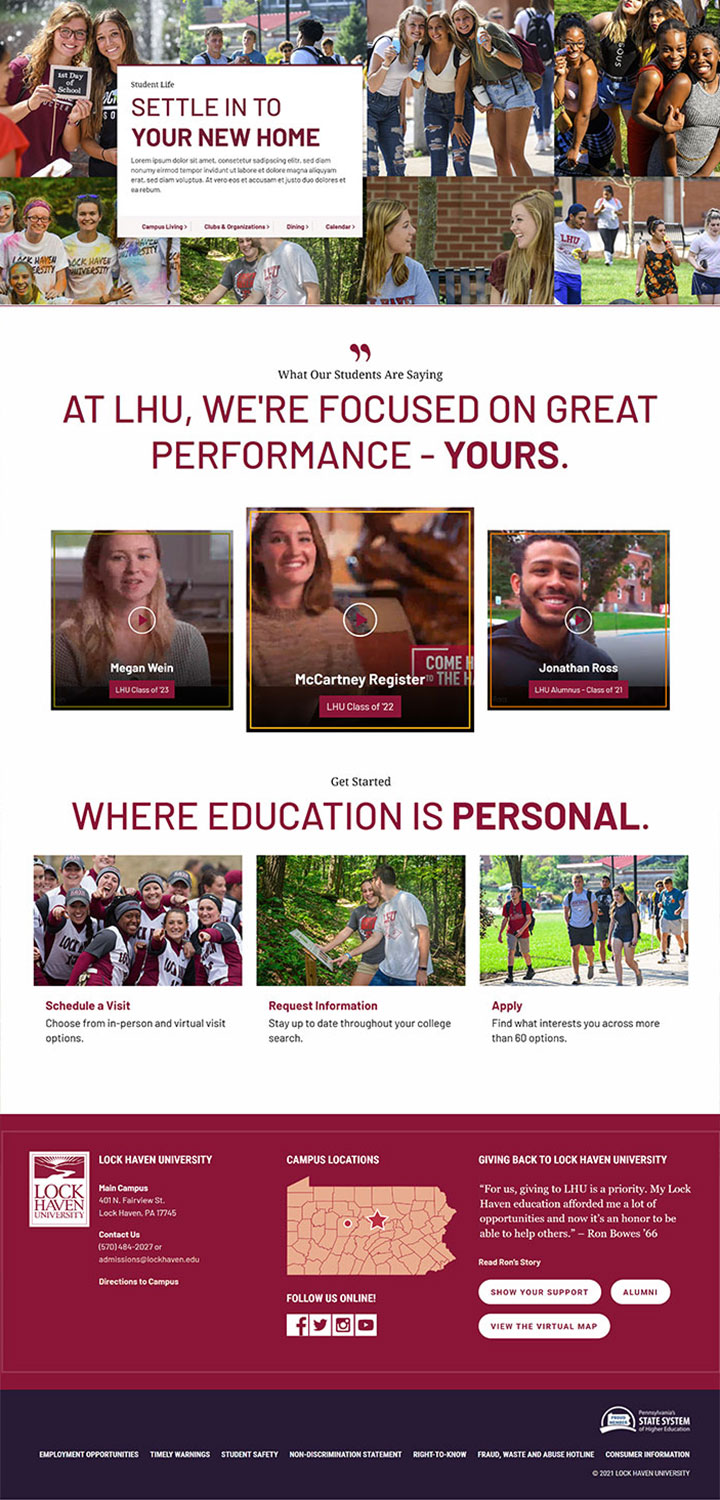Tap the Alumni button
The width and height of the screenshot is (720, 1500).
click(x=640, y=1292)
